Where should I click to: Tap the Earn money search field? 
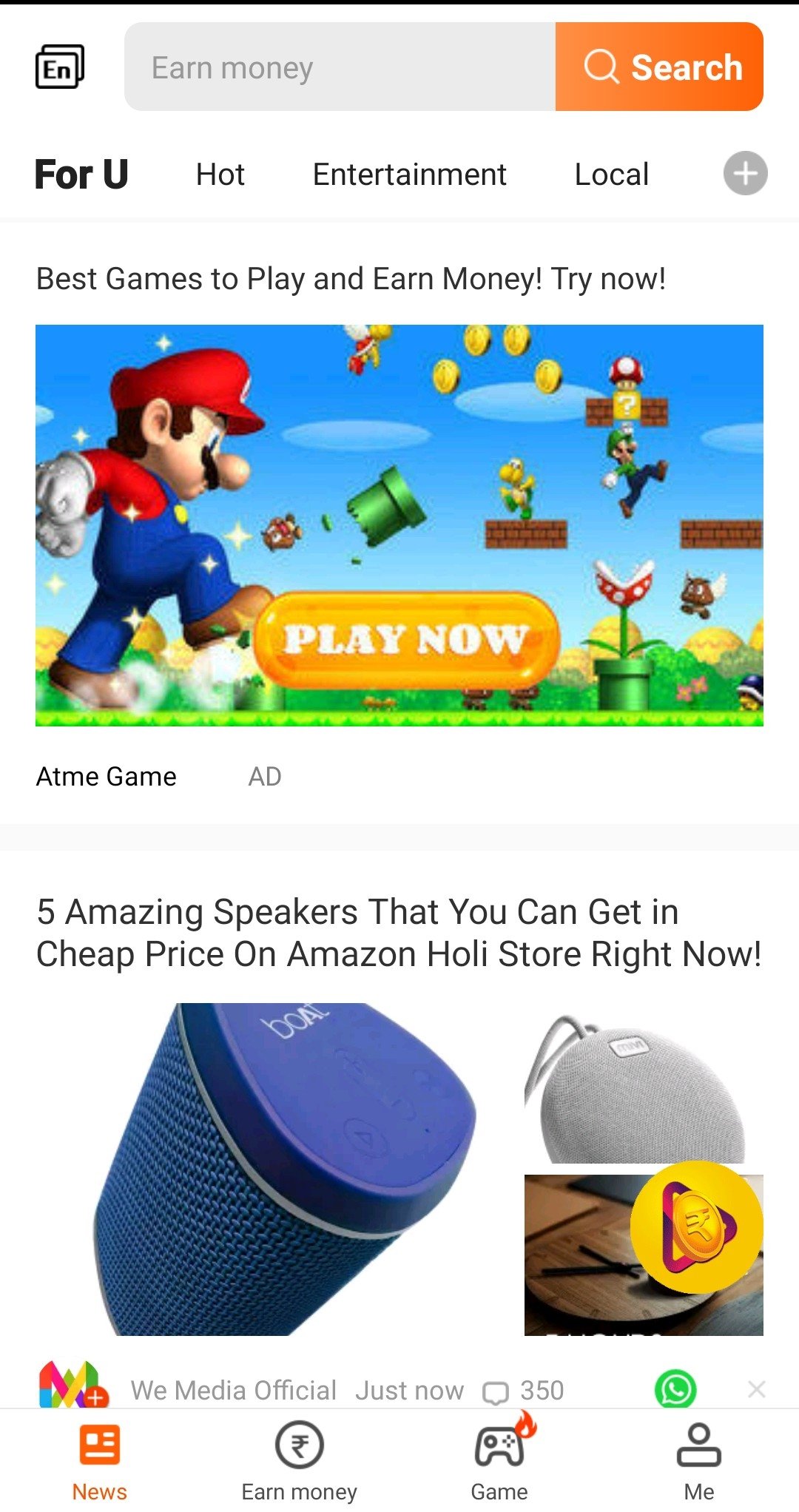tap(340, 67)
